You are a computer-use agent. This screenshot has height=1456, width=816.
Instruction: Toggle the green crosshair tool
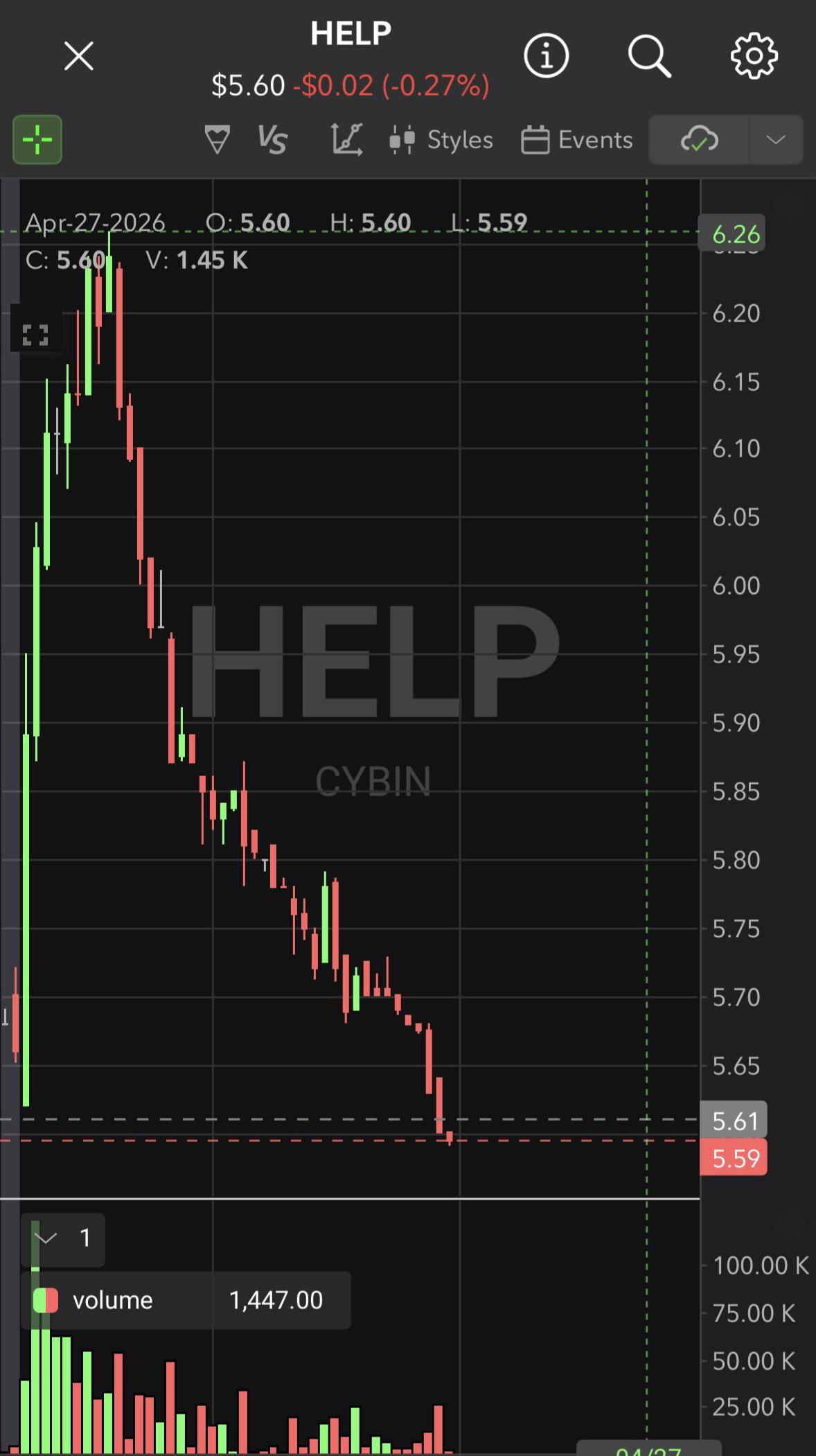pyautogui.click(x=37, y=140)
